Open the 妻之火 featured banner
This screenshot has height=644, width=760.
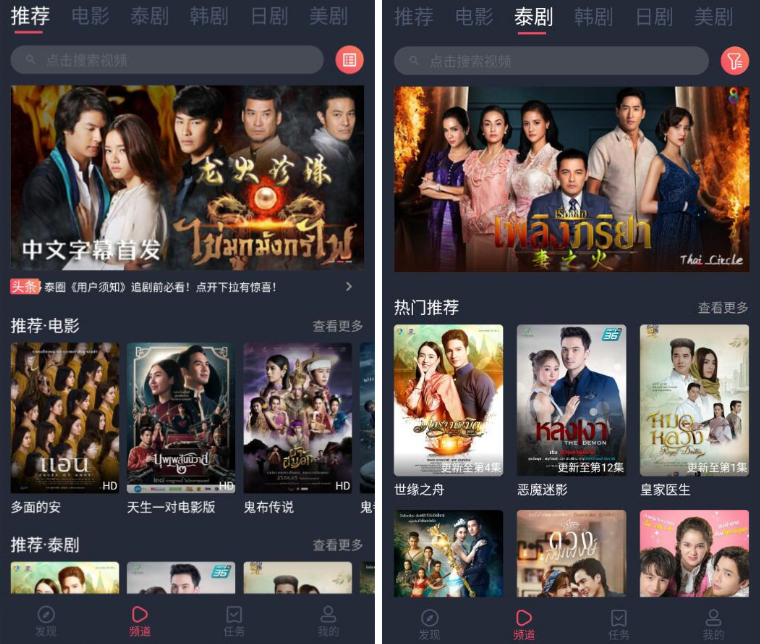click(x=571, y=178)
